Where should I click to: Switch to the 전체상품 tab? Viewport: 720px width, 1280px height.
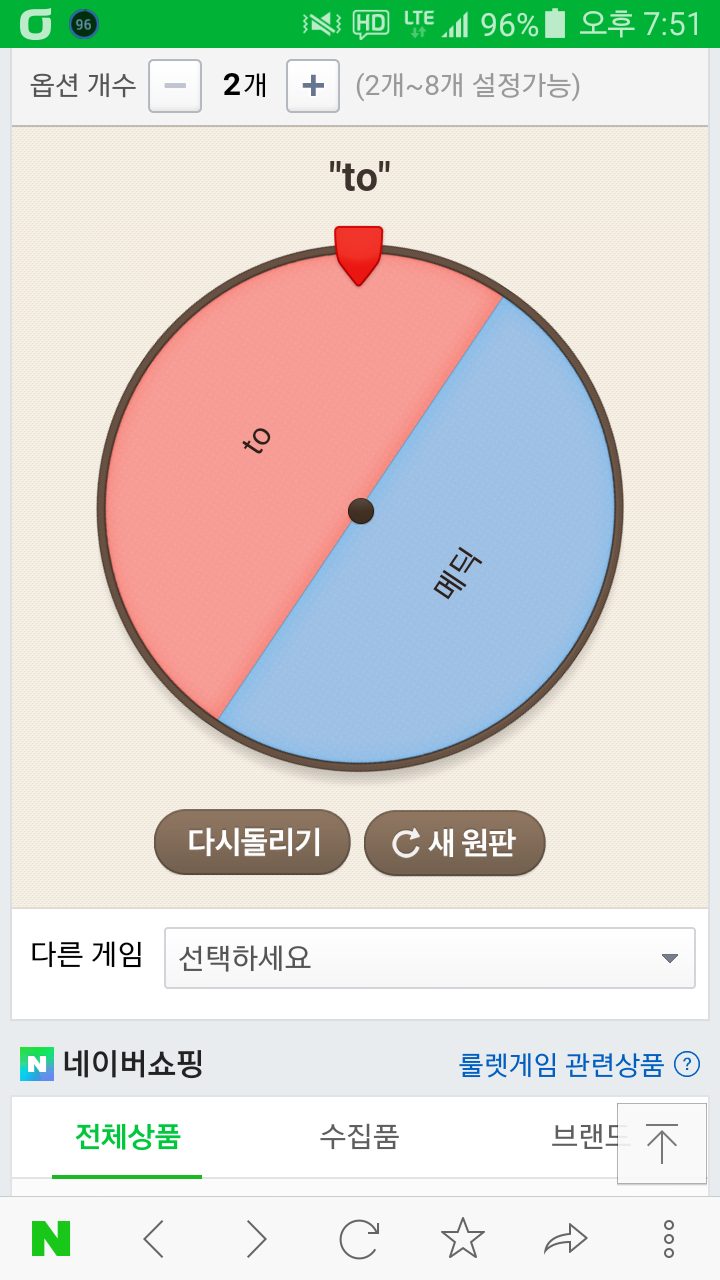coord(127,1137)
